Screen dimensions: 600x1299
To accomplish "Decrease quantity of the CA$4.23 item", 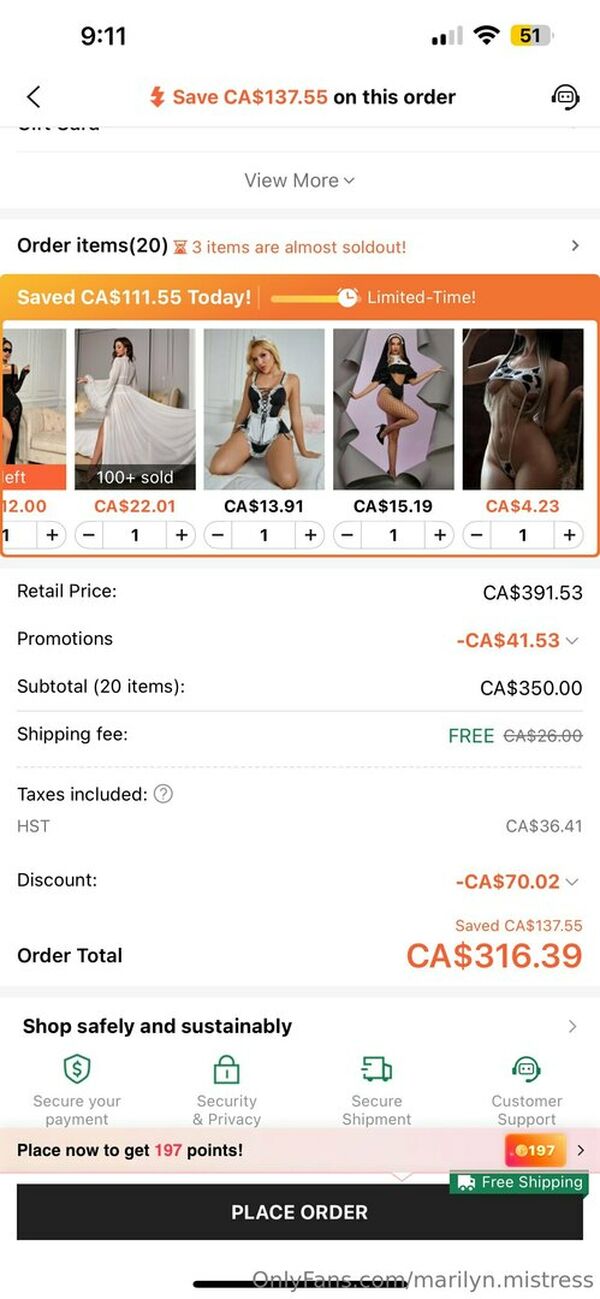I will click(x=476, y=535).
